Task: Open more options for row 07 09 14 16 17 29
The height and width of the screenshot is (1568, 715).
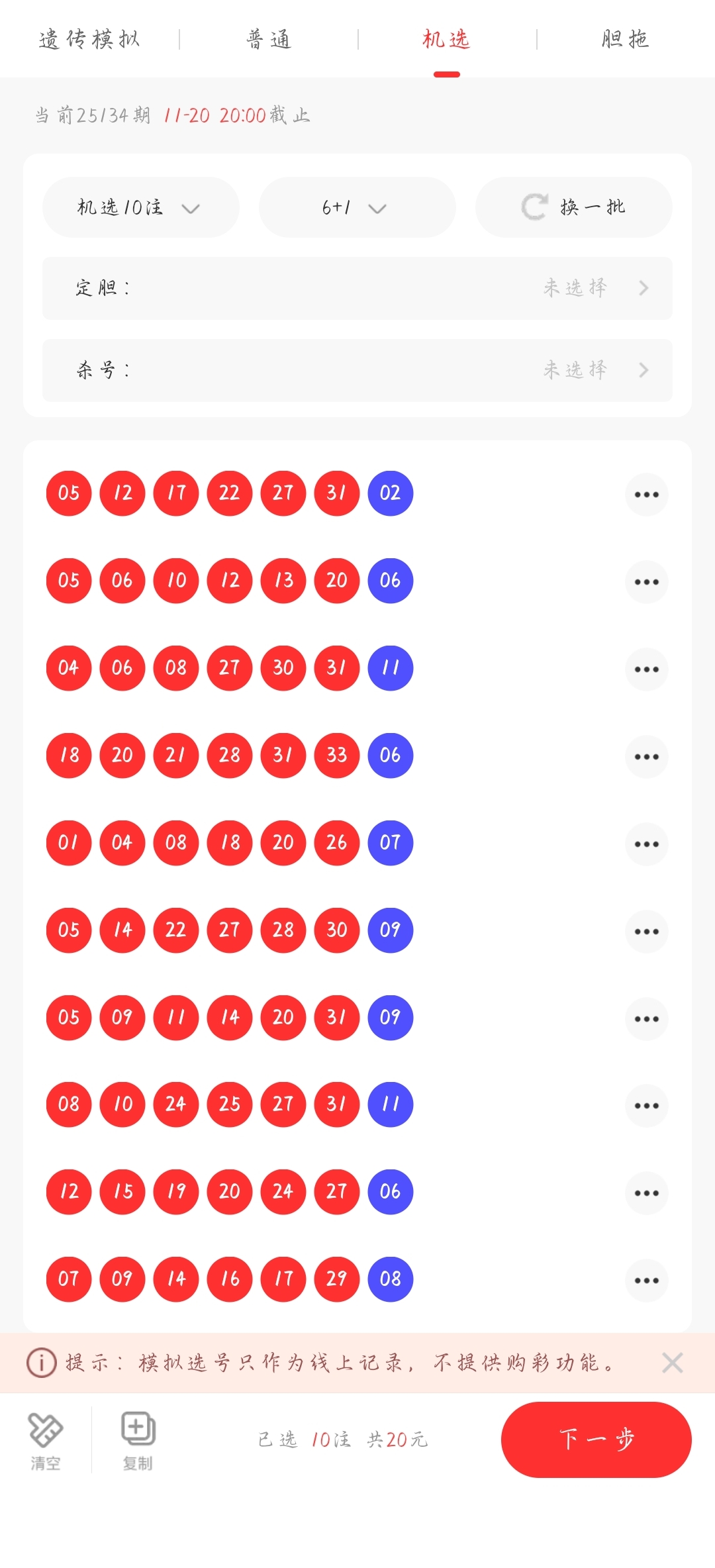Action: (646, 1281)
